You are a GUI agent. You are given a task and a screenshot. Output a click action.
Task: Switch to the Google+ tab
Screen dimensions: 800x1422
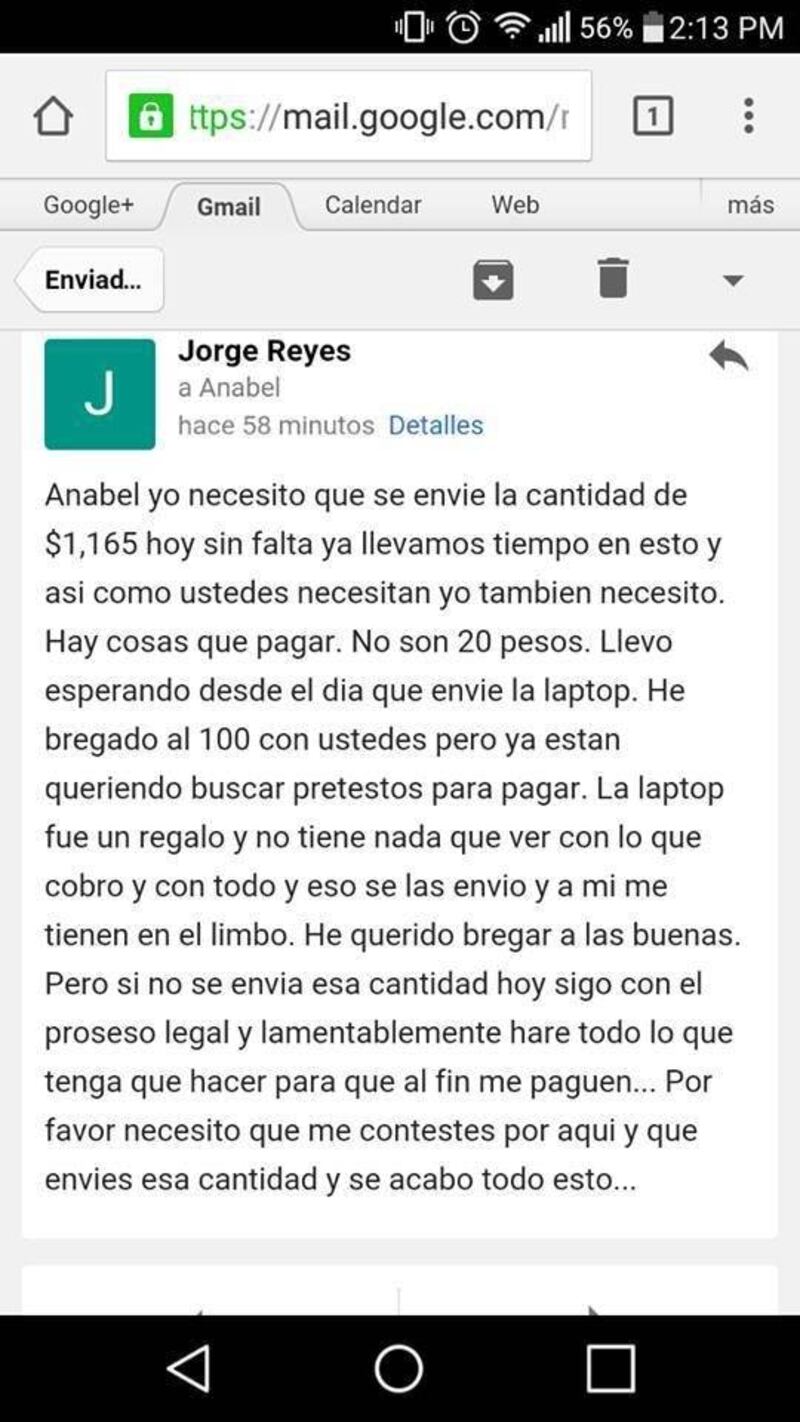tap(88, 205)
